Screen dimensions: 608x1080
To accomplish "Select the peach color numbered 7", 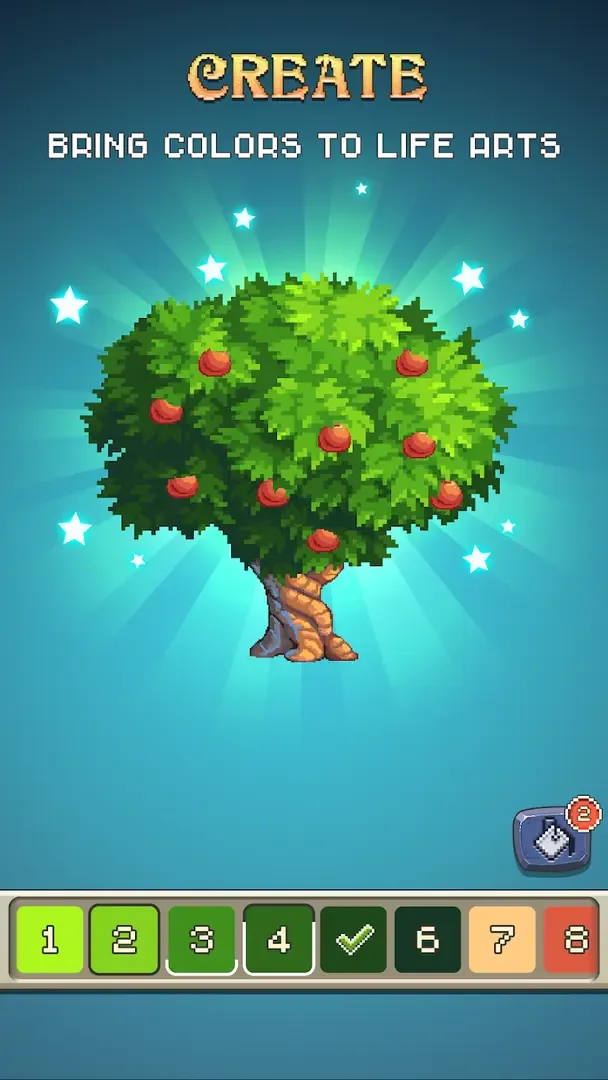I will tap(502, 940).
